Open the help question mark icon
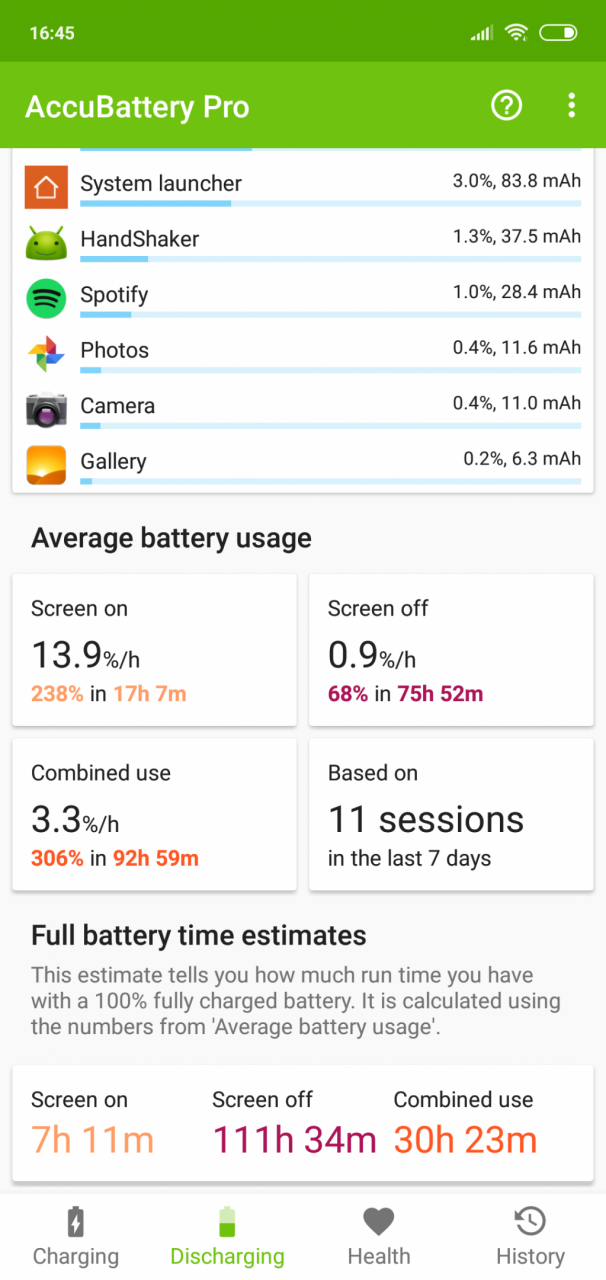 tap(507, 105)
